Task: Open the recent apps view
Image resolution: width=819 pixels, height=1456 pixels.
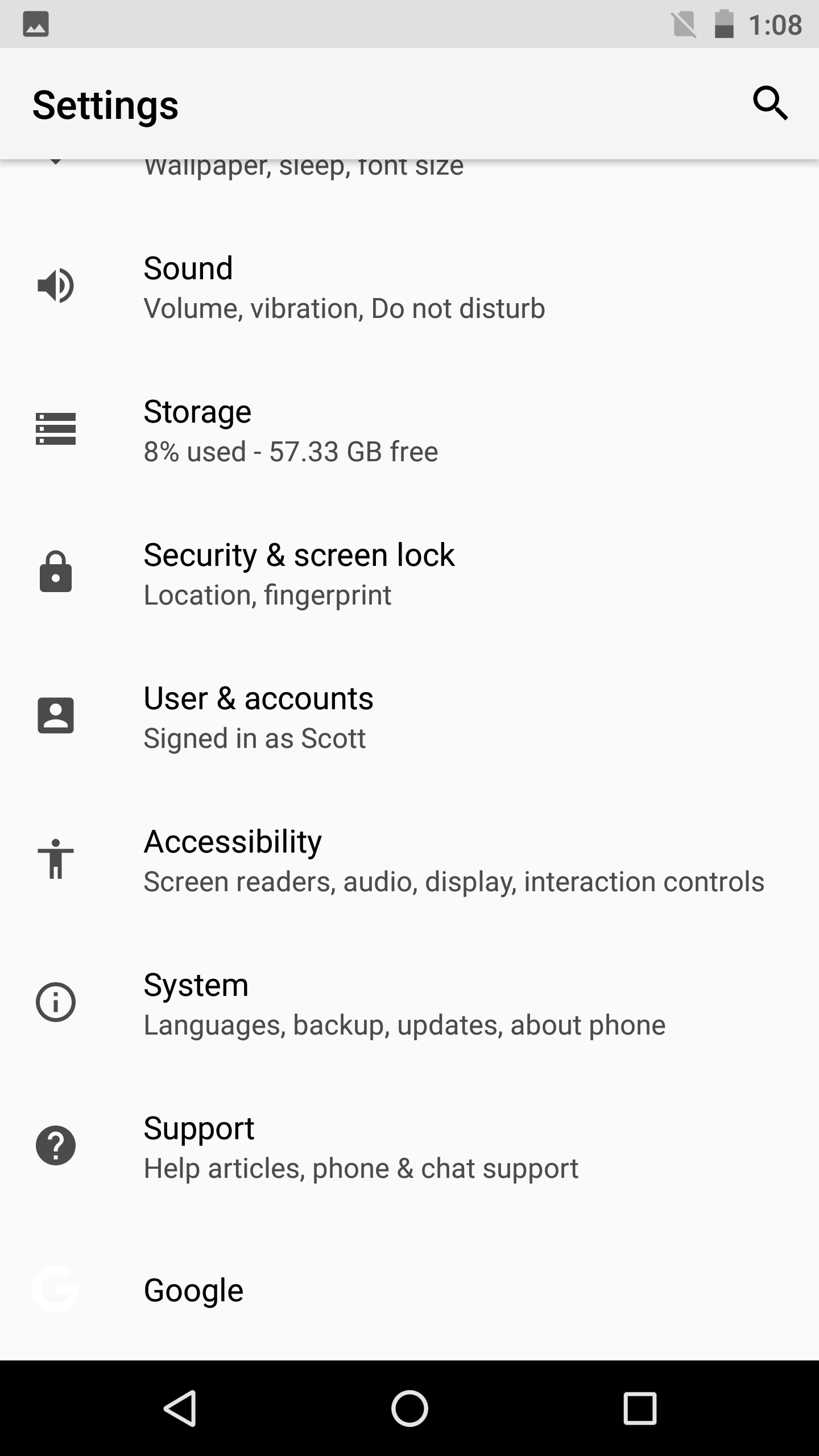Action: (640, 1408)
